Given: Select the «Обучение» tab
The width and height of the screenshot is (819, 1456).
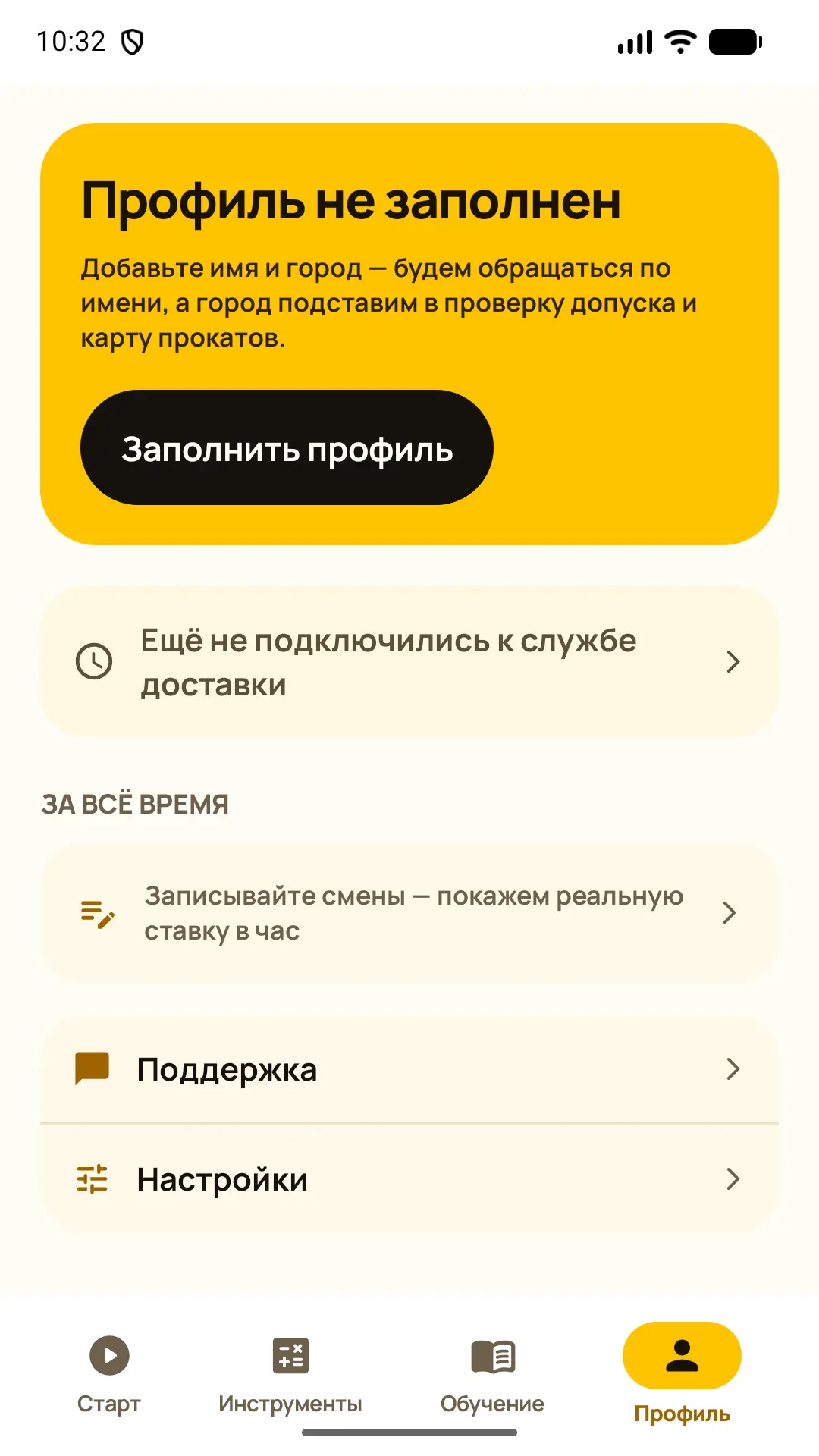Looking at the screenshot, I should 492,1374.
